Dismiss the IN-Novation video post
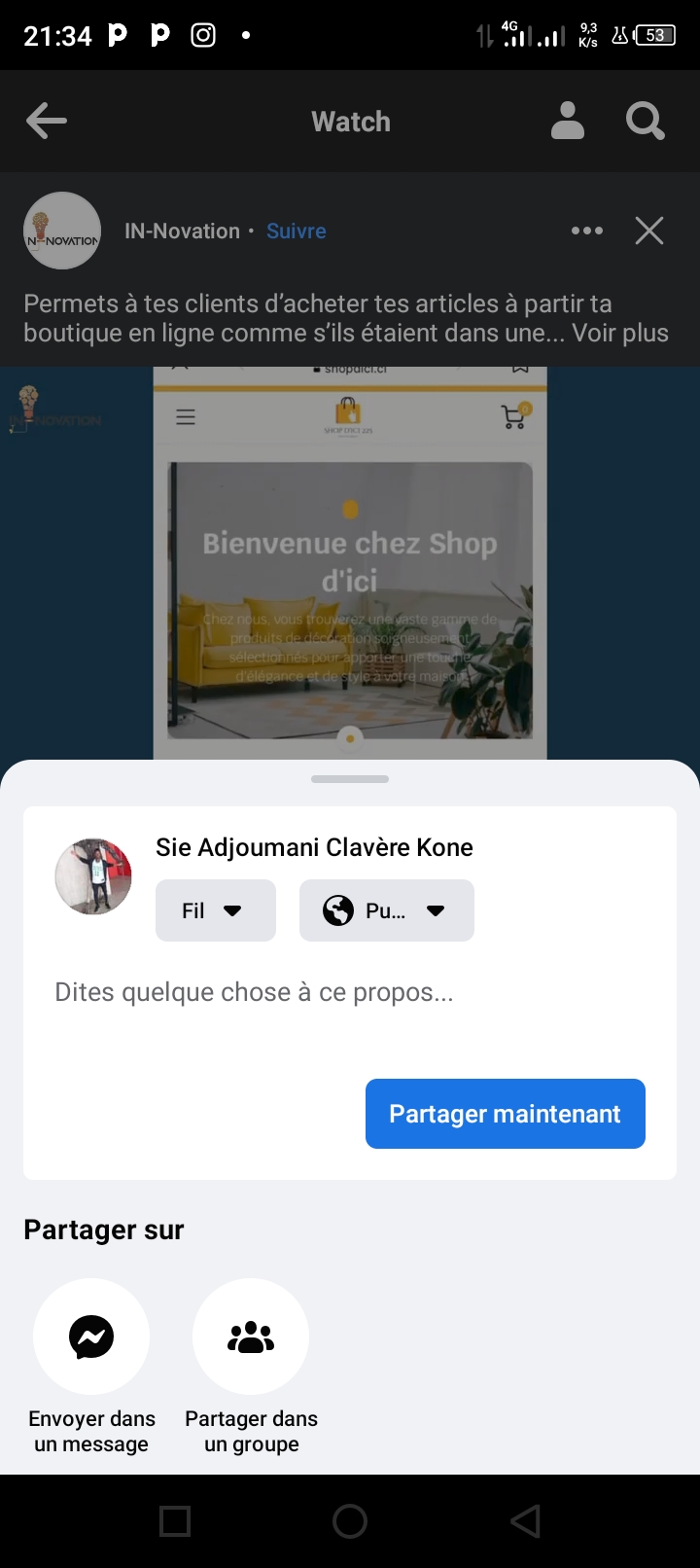The height and width of the screenshot is (1568, 700). click(x=649, y=232)
